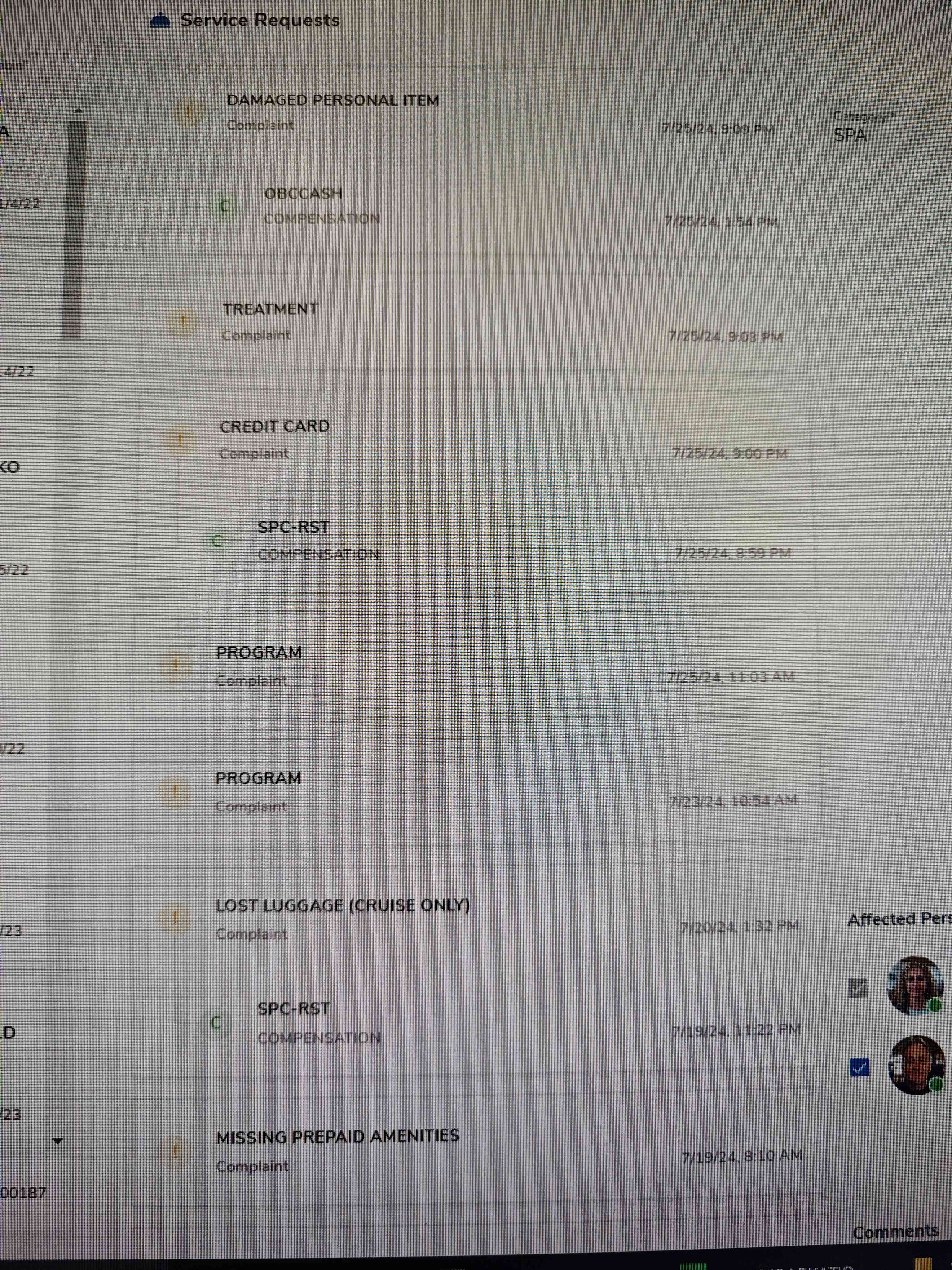Screen dimensions: 952x1270
Task: Click the left list's scroll-up arrow
Action: click(x=79, y=110)
